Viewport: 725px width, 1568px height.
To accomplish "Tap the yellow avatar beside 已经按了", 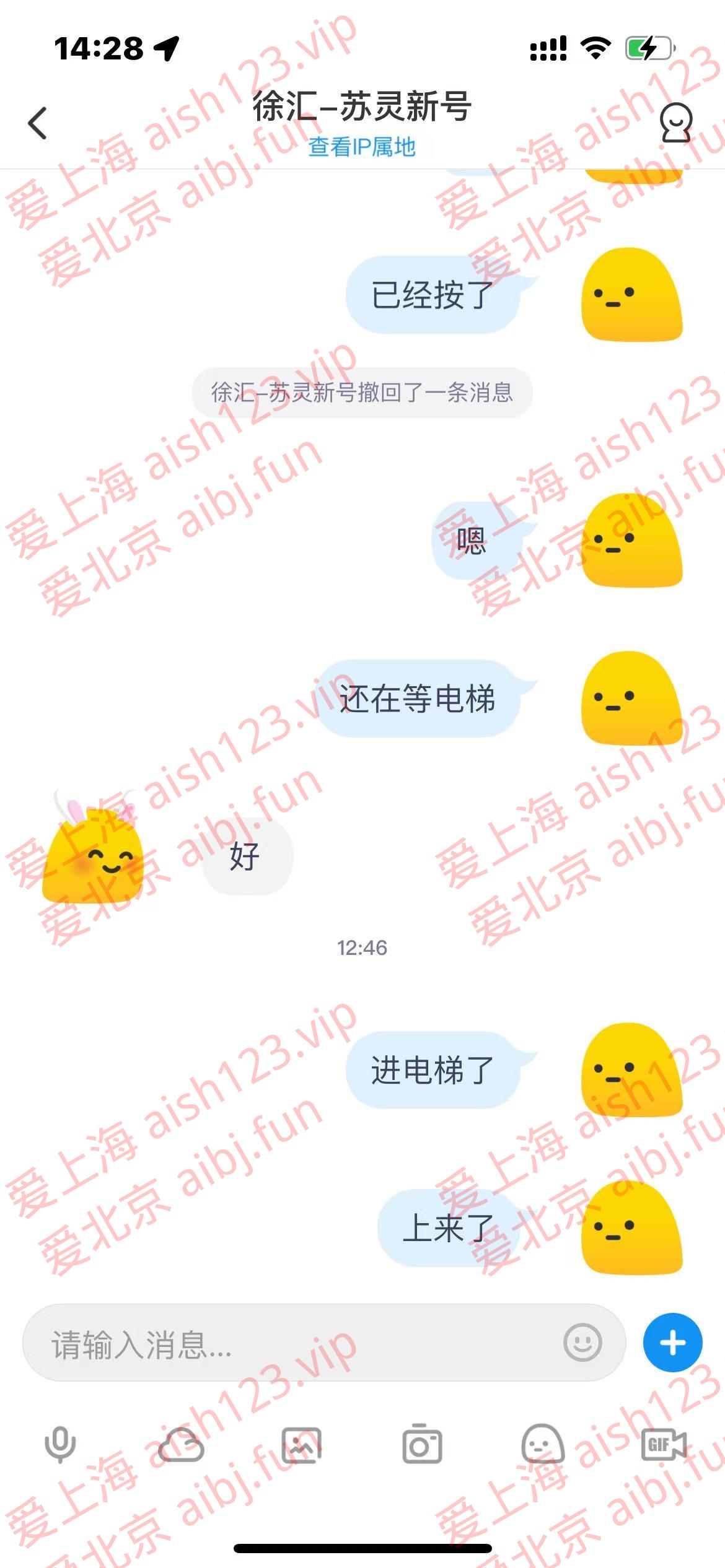I will pyautogui.click(x=631, y=295).
